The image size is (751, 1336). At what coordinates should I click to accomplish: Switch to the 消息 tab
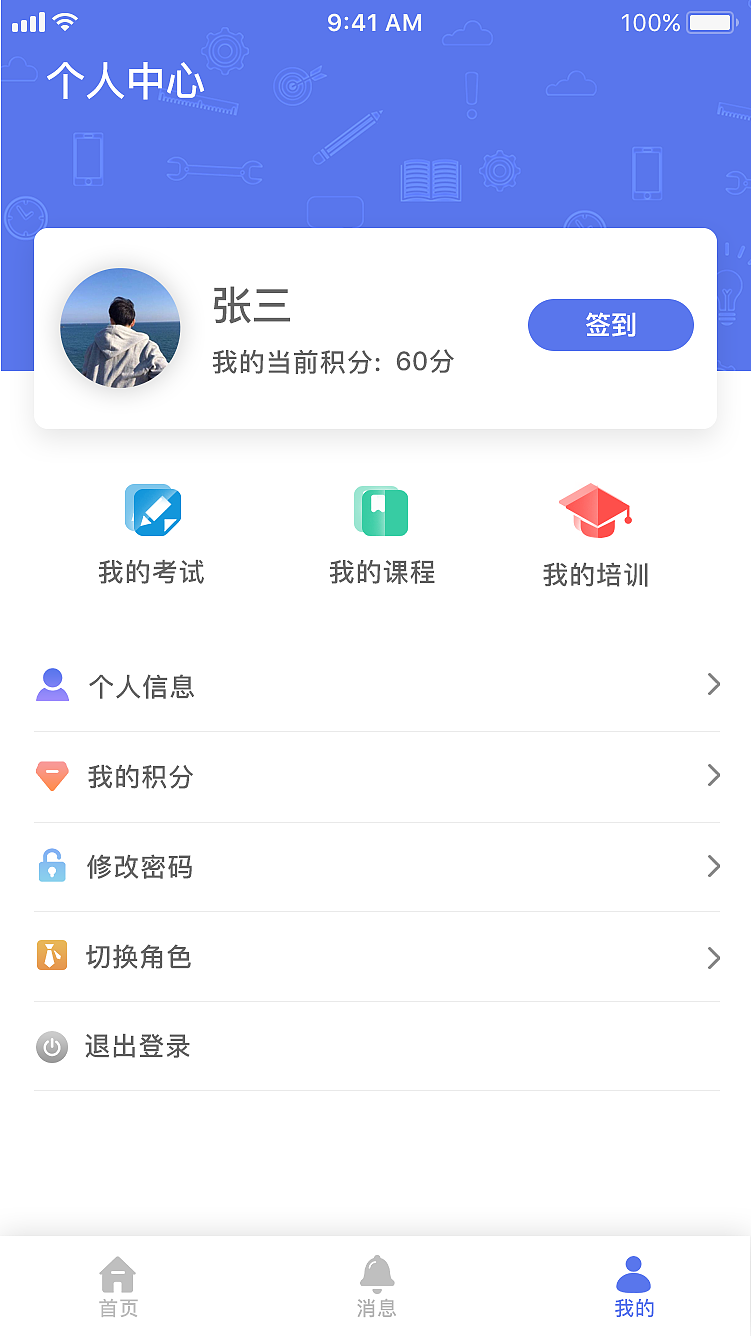click(375, 1285)
